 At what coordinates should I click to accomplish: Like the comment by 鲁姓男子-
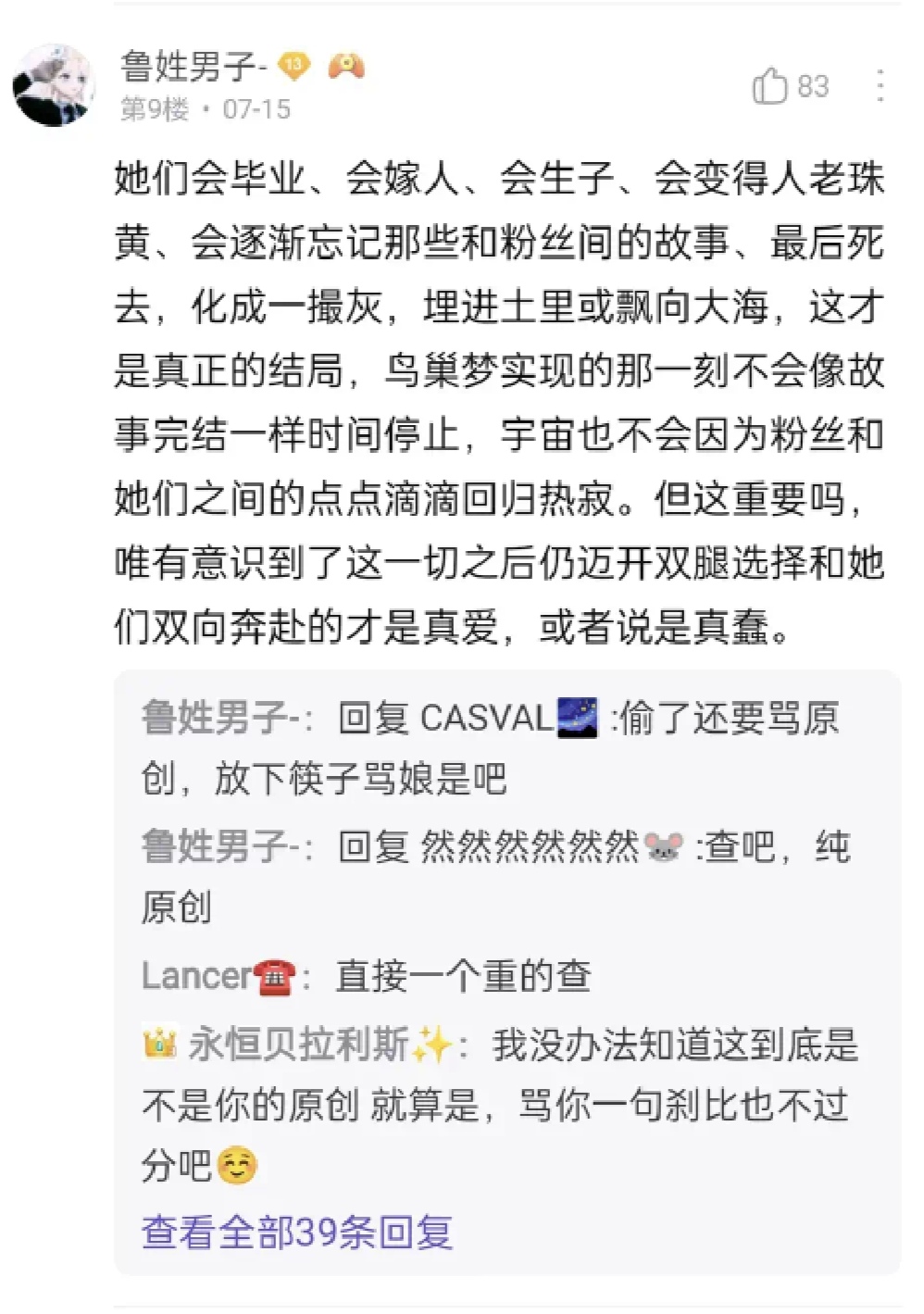pos(770,86)
